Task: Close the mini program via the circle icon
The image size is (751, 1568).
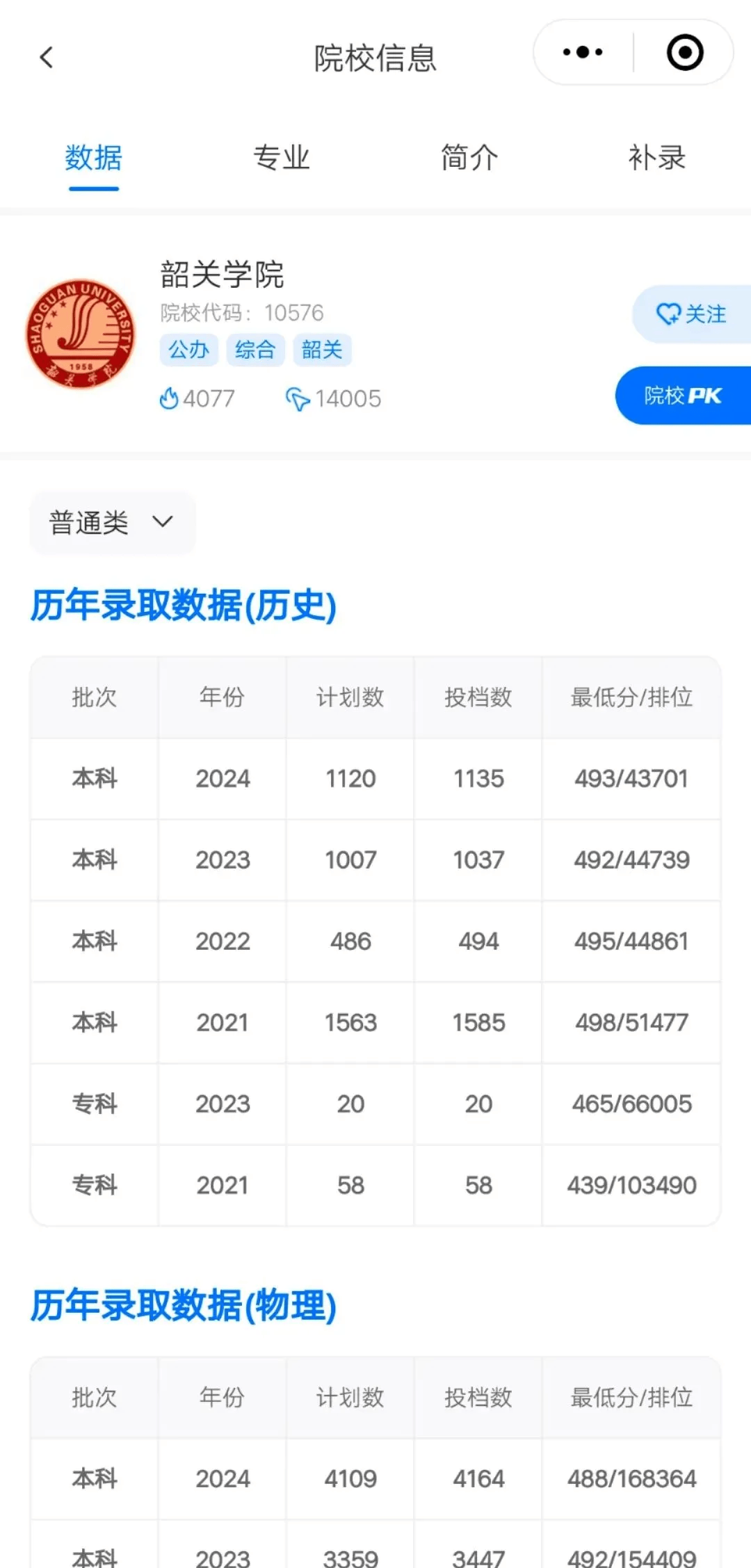Action: [x=685, y=52]
